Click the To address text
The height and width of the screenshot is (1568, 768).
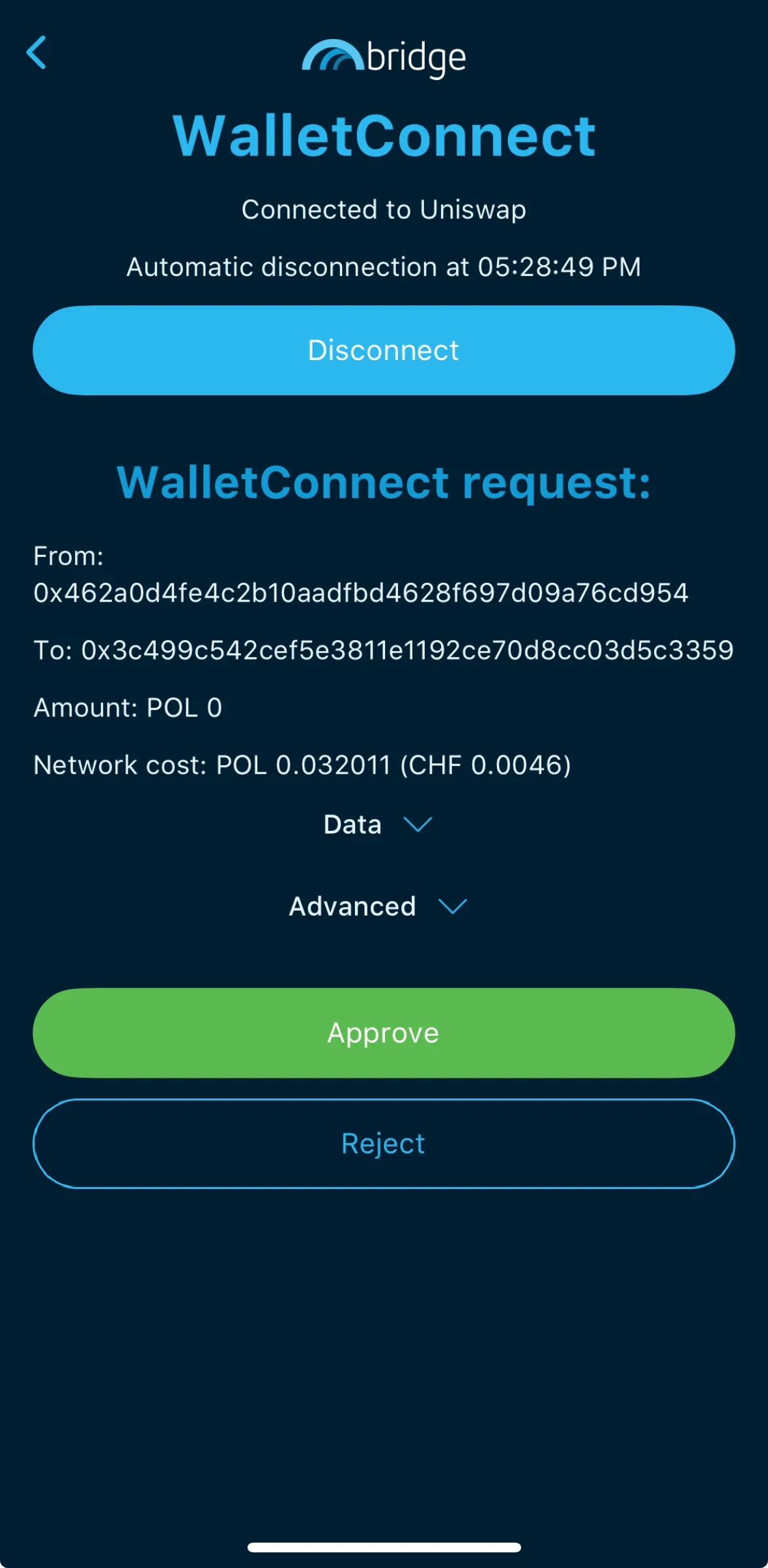(384, 649)
